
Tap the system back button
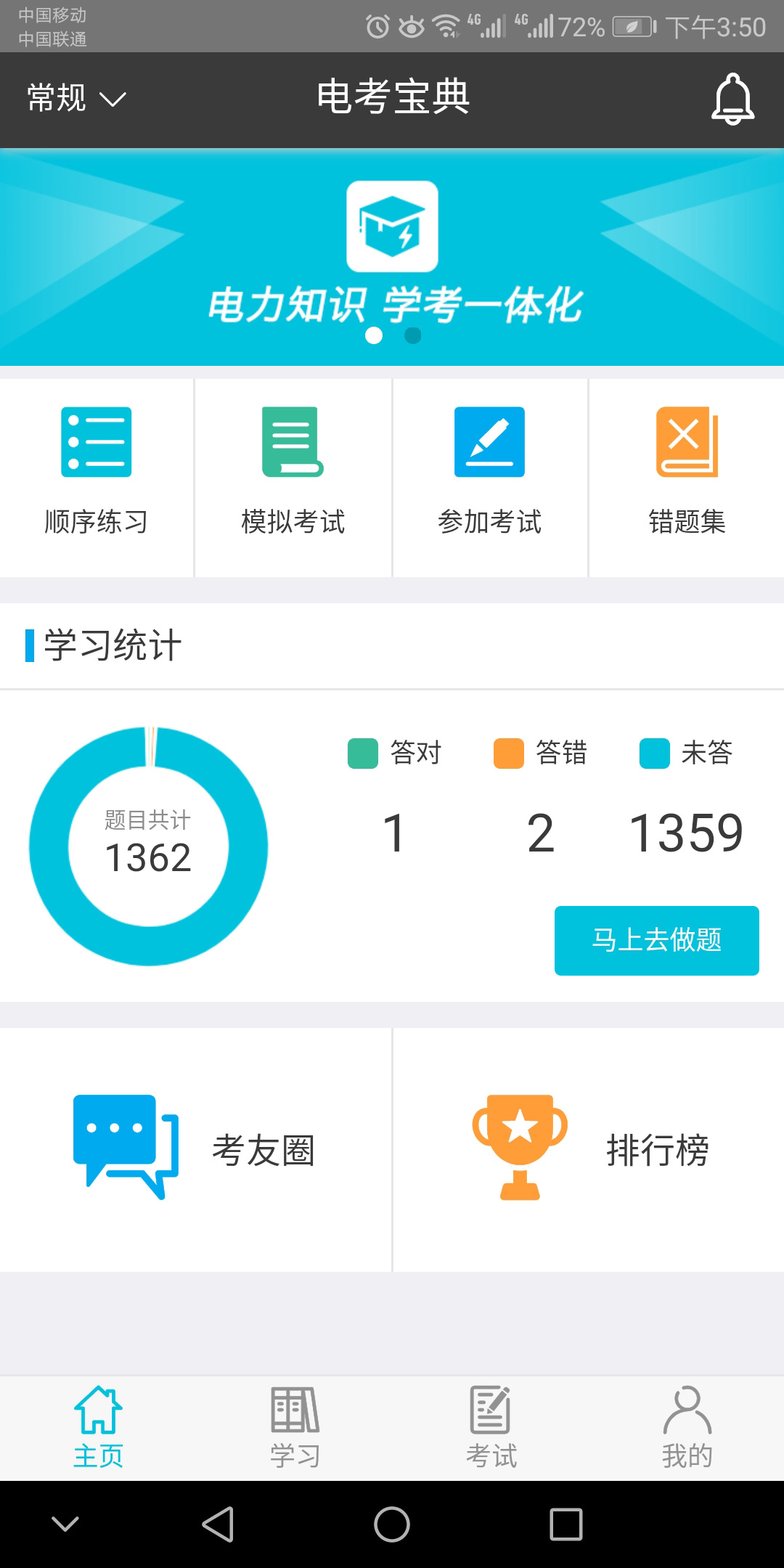[218, 1524]
